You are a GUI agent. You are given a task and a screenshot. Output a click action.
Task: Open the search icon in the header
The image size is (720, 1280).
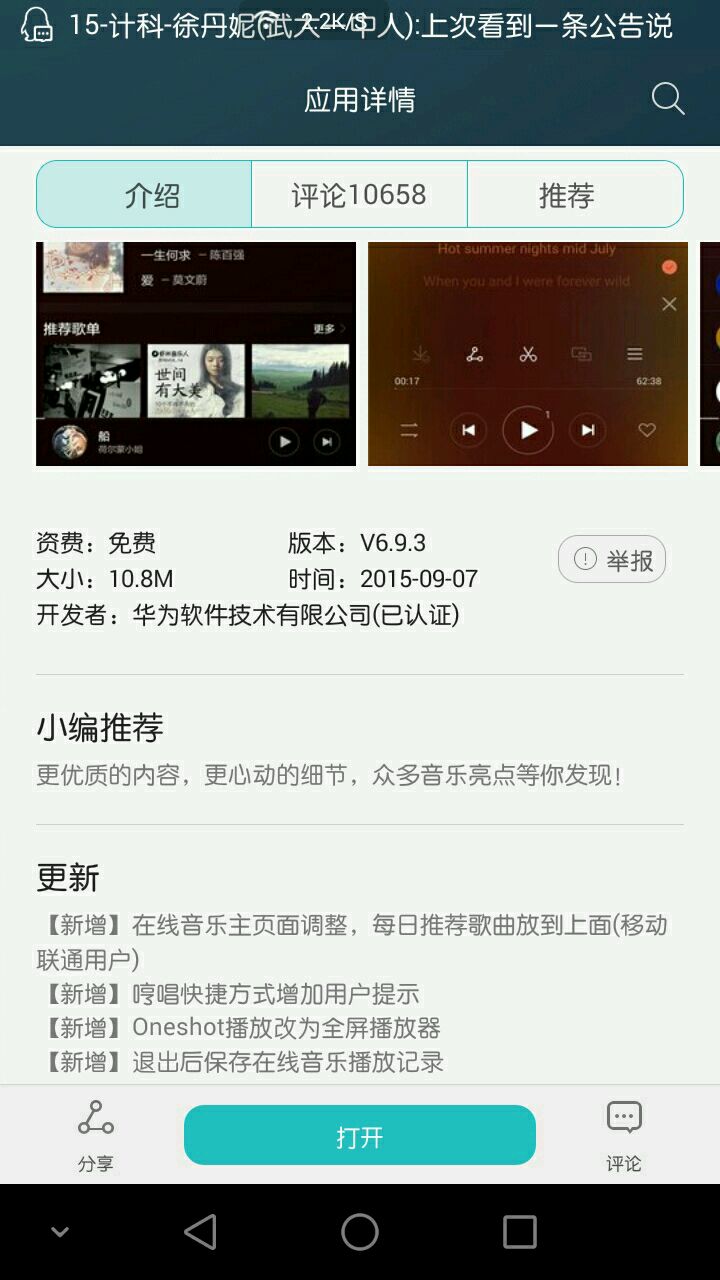click(x=667, y=99)
